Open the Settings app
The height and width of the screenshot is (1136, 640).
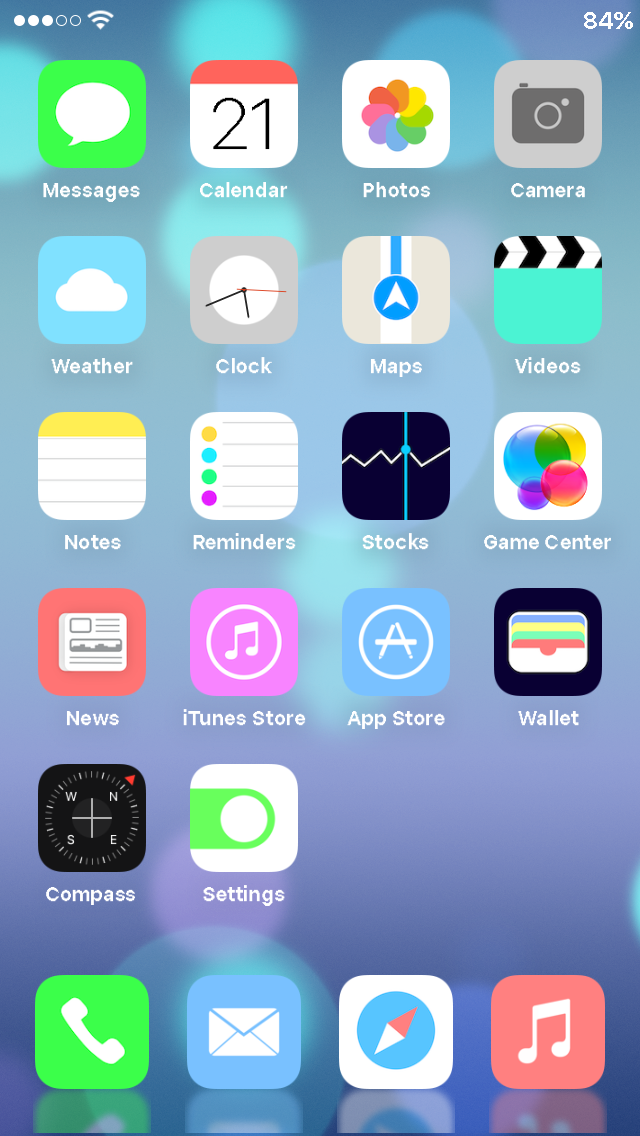pyautogui.click(x=244, y=818)
